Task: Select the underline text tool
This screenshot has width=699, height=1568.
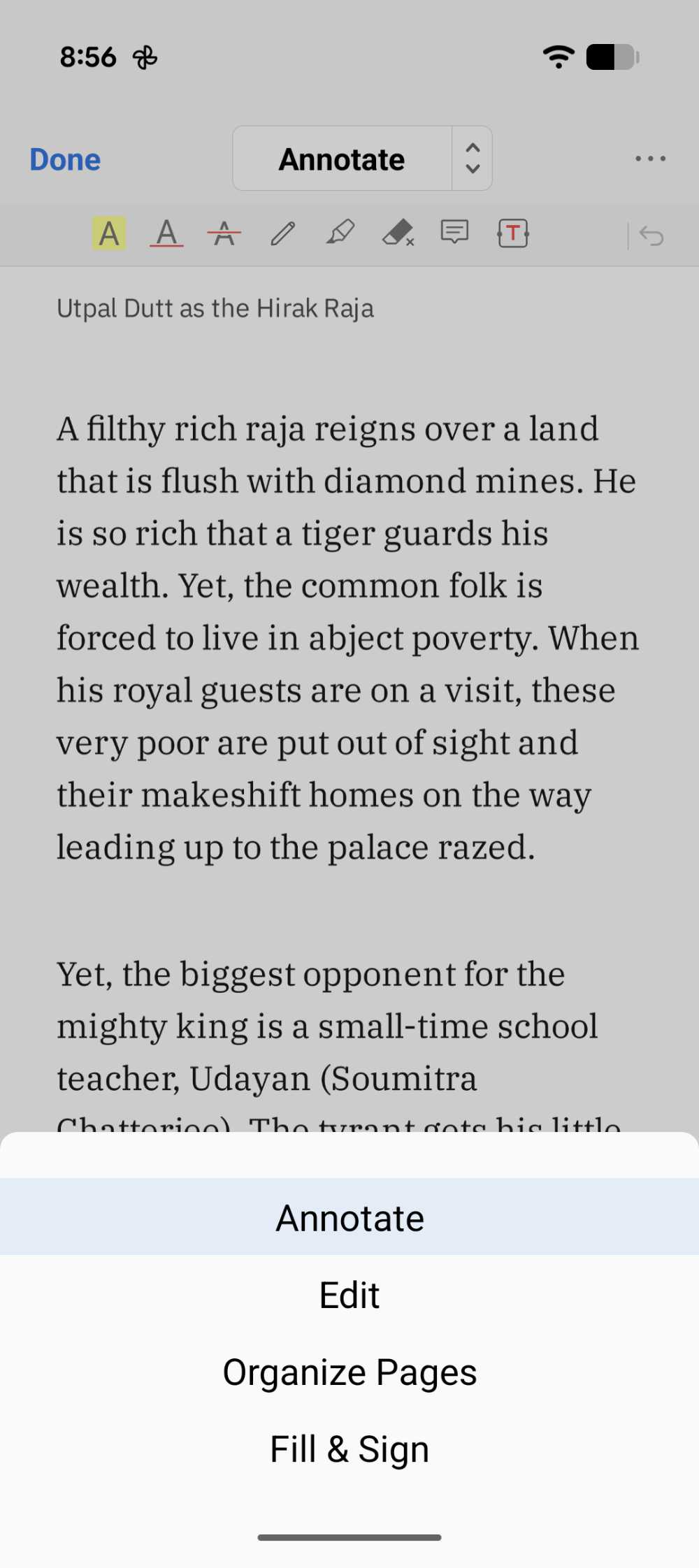Action: point(166,233)
